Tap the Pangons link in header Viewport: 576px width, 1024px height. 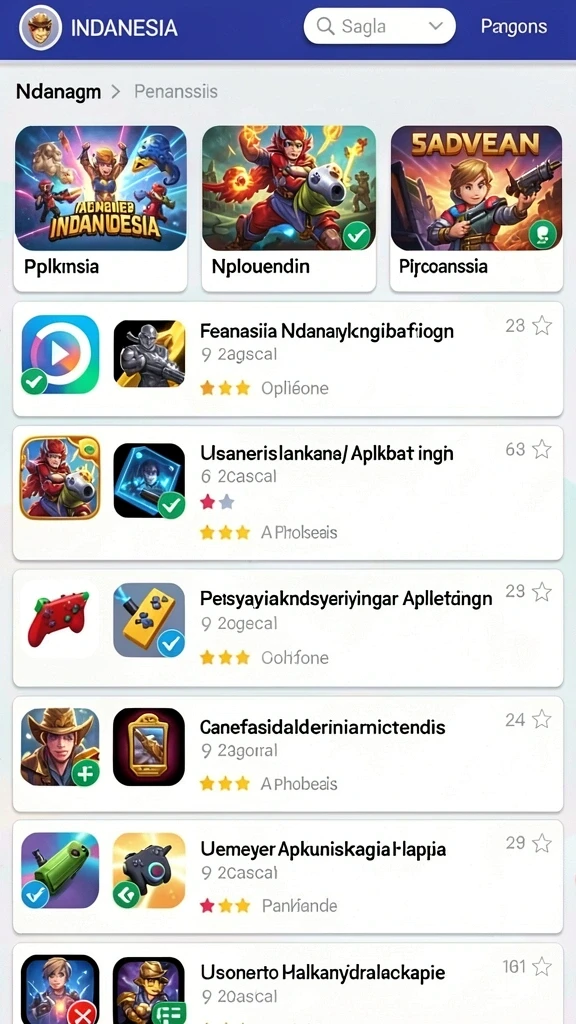pos(514,26)
